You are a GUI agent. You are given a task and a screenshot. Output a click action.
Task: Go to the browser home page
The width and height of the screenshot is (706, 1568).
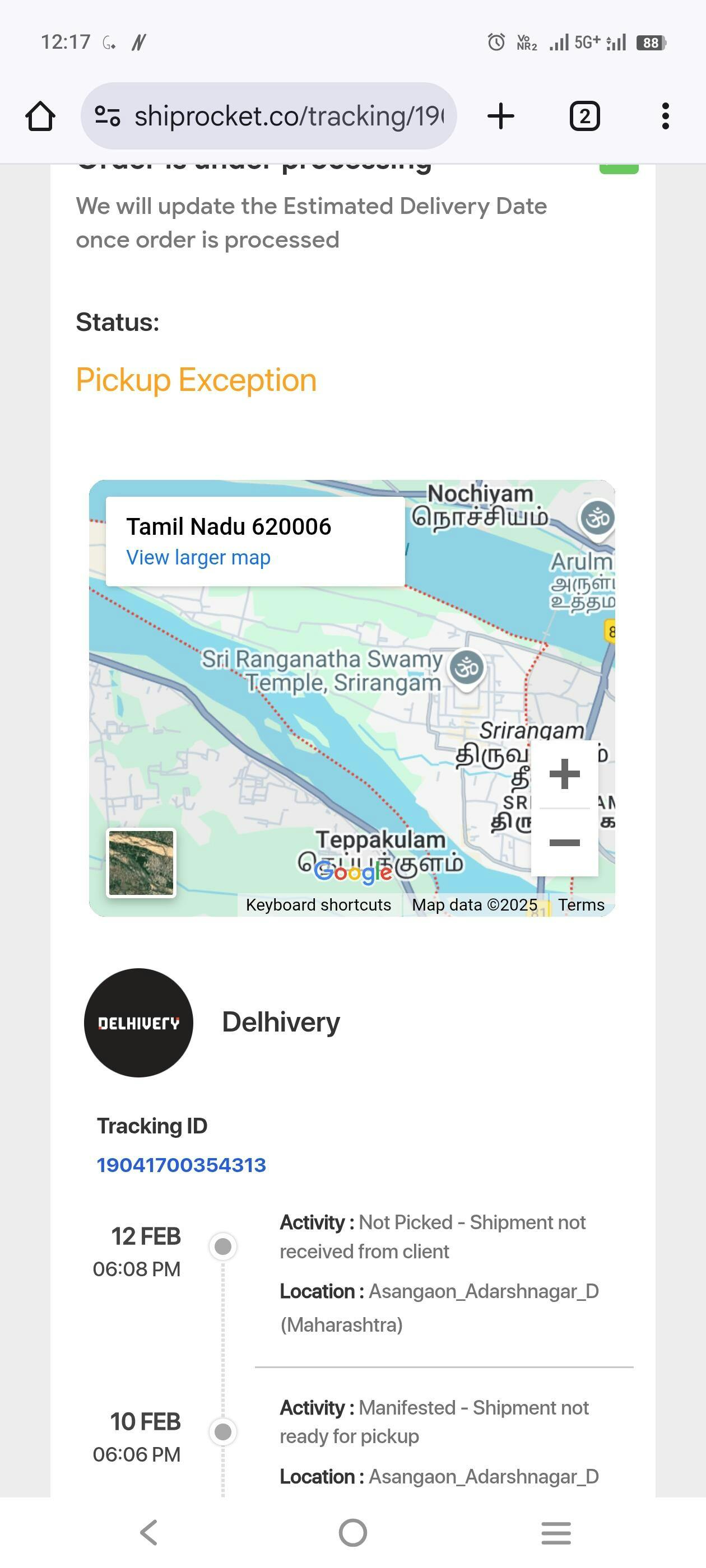(41, 116)
